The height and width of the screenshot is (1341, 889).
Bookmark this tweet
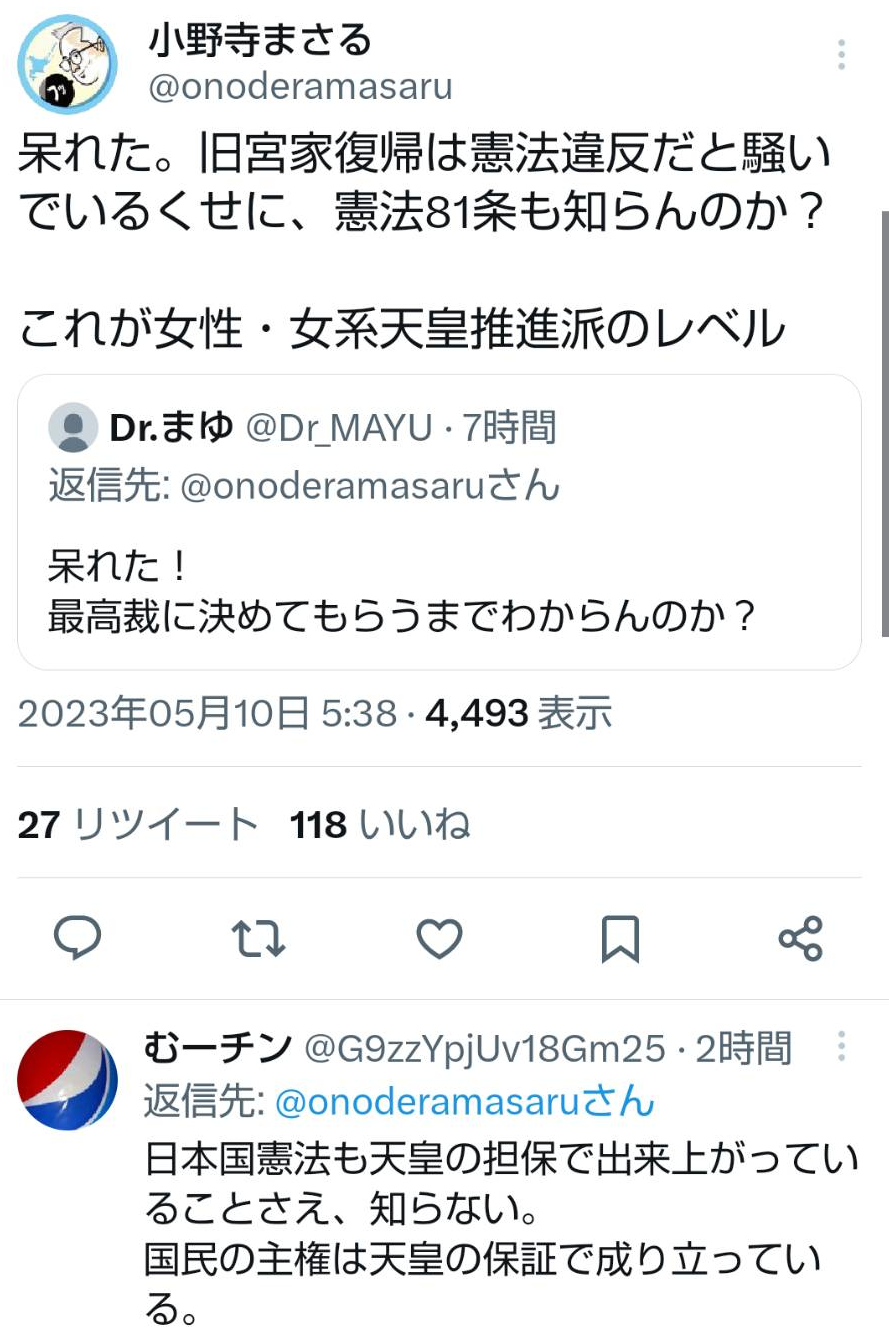tap(620, 939)
